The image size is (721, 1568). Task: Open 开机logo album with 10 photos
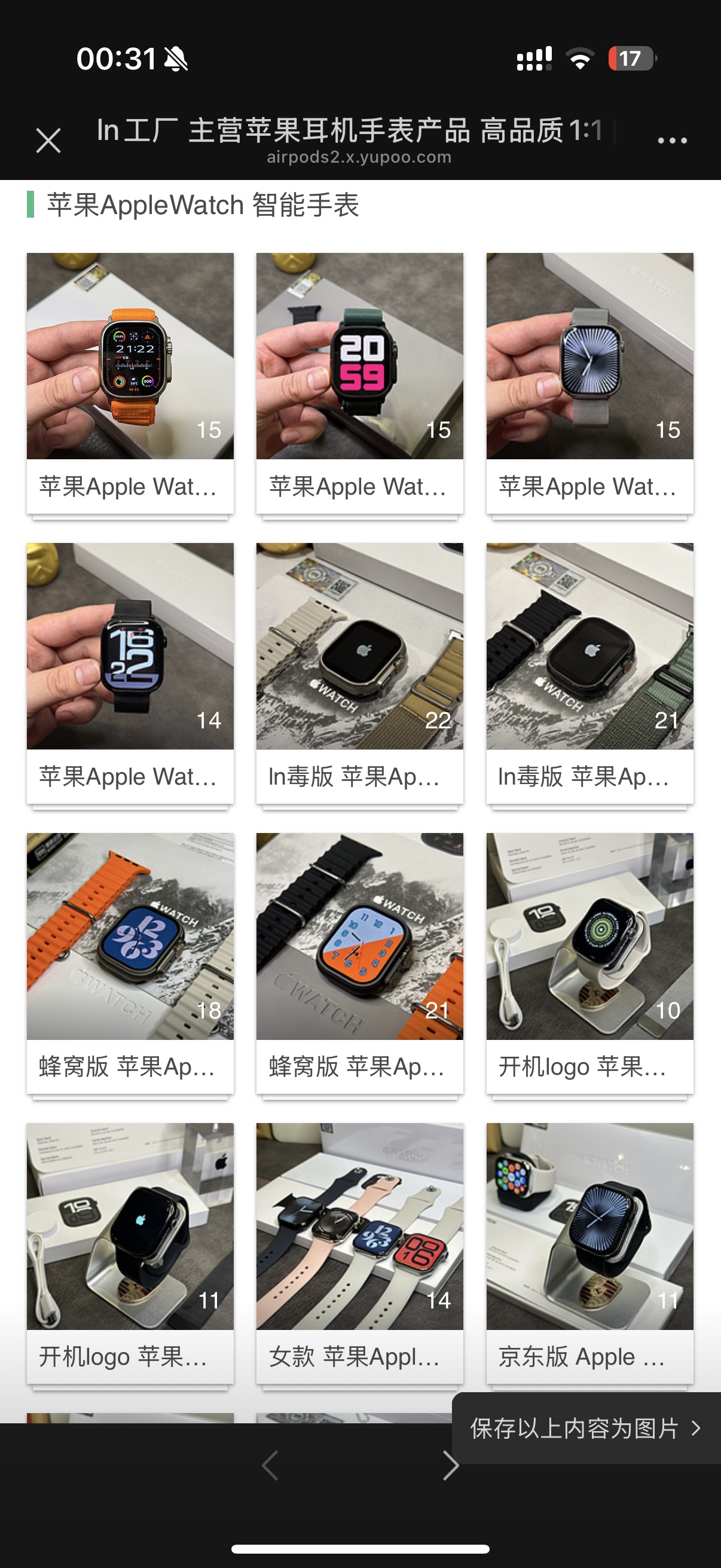(x=589, y=936)
